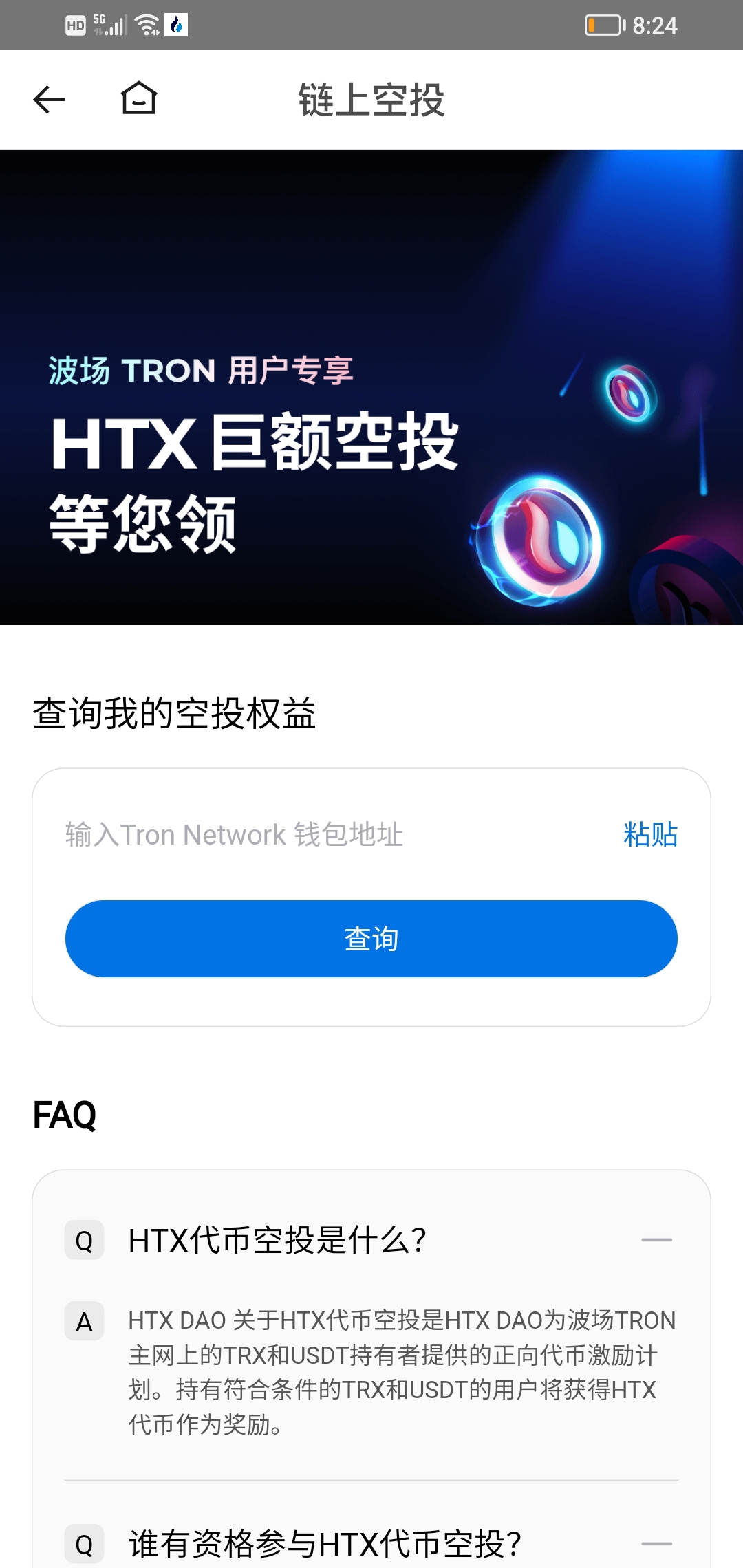Go back using the arrow icon
Viewport: 743px width, 1568px height.
point(50,100)
